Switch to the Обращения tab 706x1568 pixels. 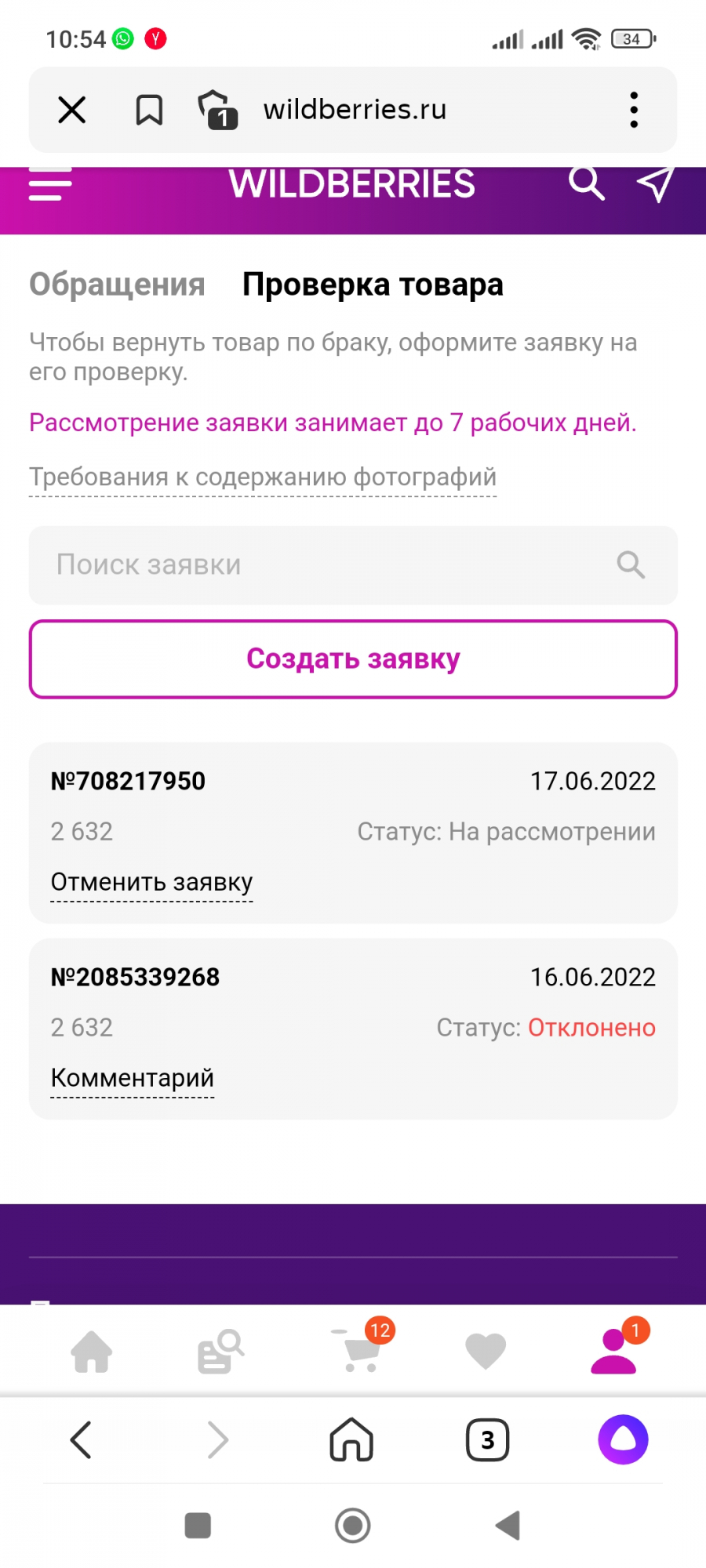(x=117, y=284)
